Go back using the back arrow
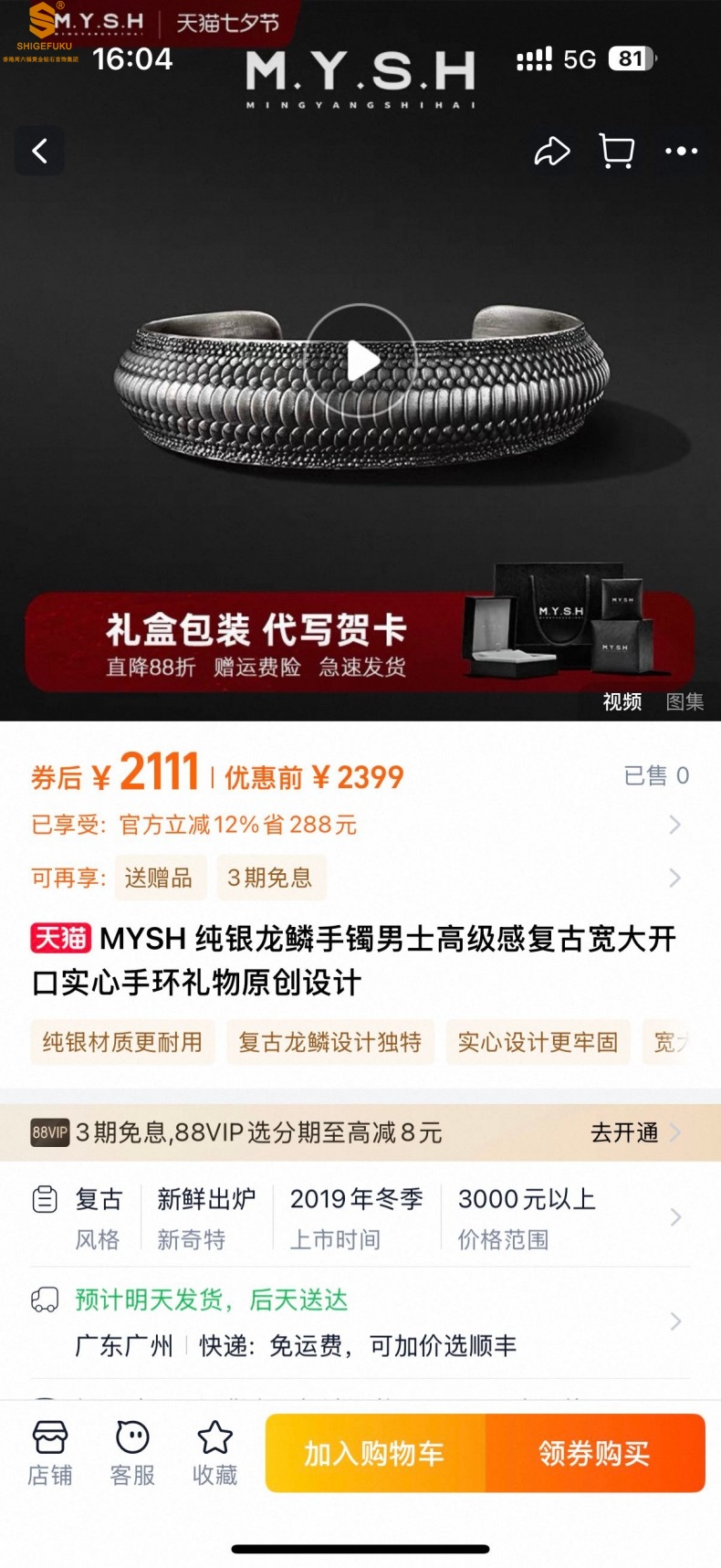This screenshot has height=1568, width=721. tap(39, 151)
